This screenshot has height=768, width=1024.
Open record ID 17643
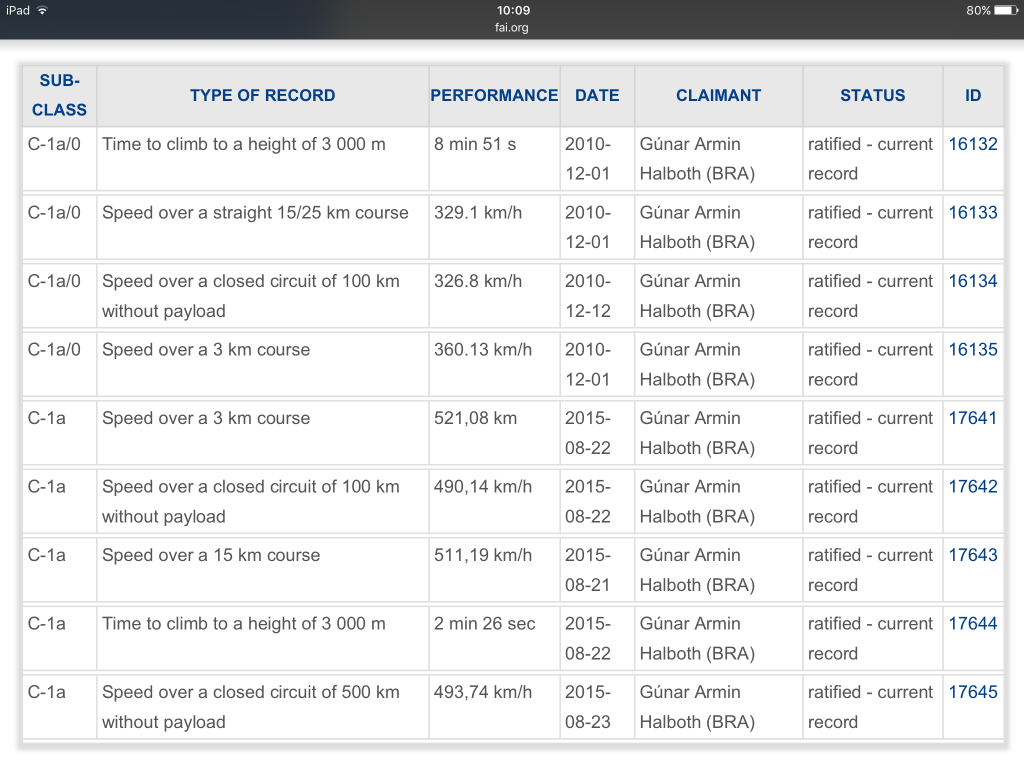click(x=972, y=555)
